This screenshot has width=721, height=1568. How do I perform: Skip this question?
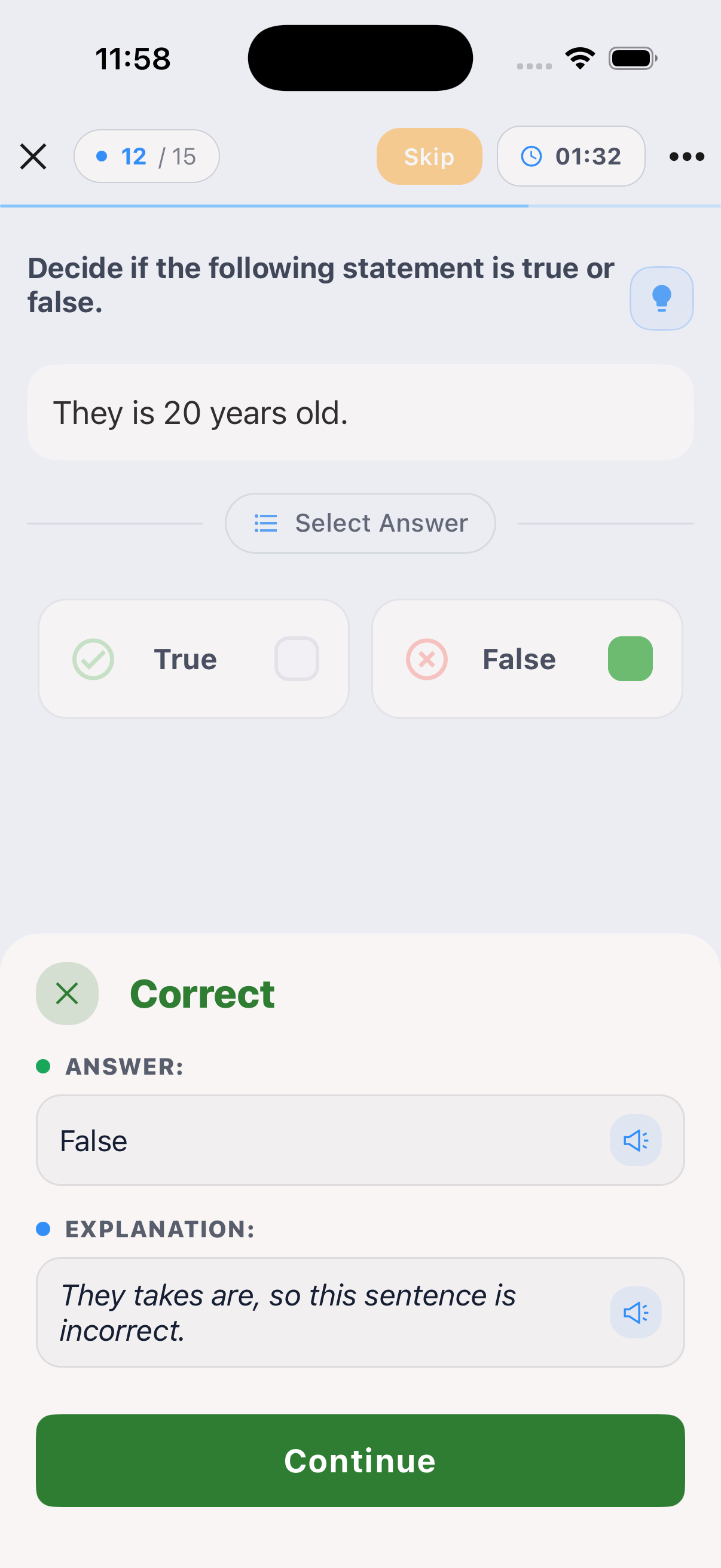point(429,157)
